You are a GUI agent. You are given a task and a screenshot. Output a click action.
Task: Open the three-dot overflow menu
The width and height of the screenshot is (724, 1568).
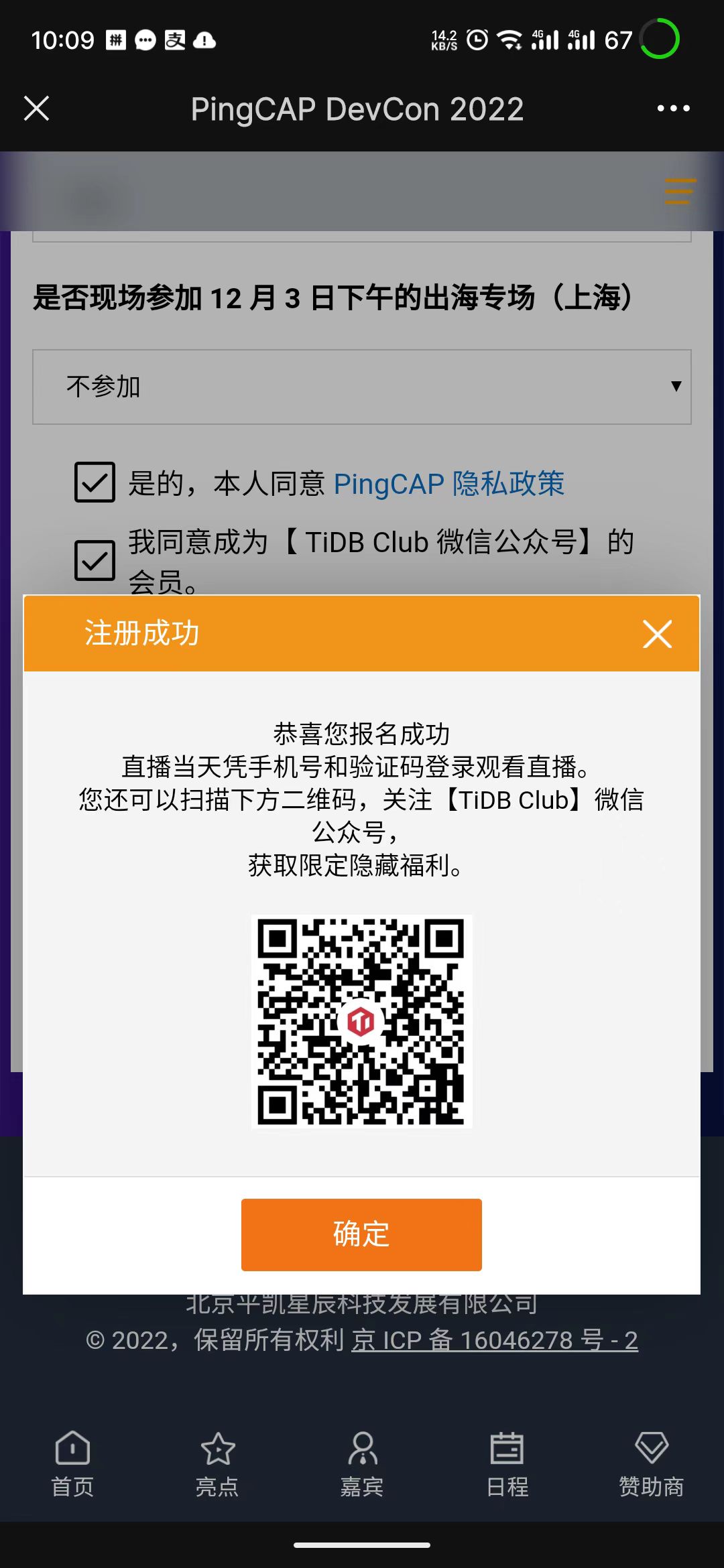coord(673,109)
